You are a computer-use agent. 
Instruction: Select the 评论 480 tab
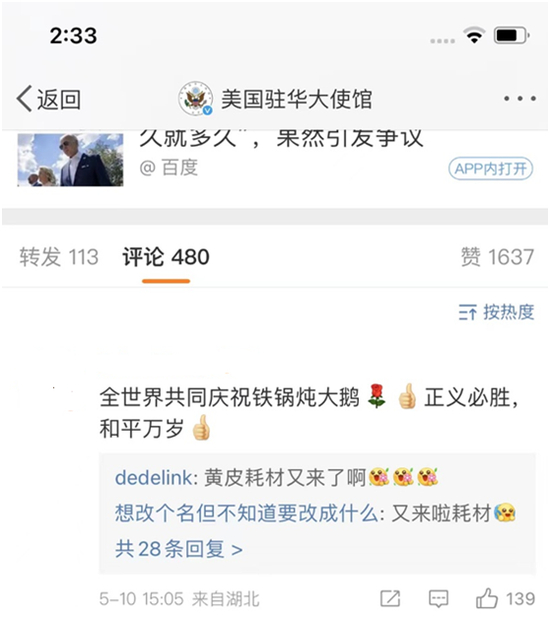[166, 257]
